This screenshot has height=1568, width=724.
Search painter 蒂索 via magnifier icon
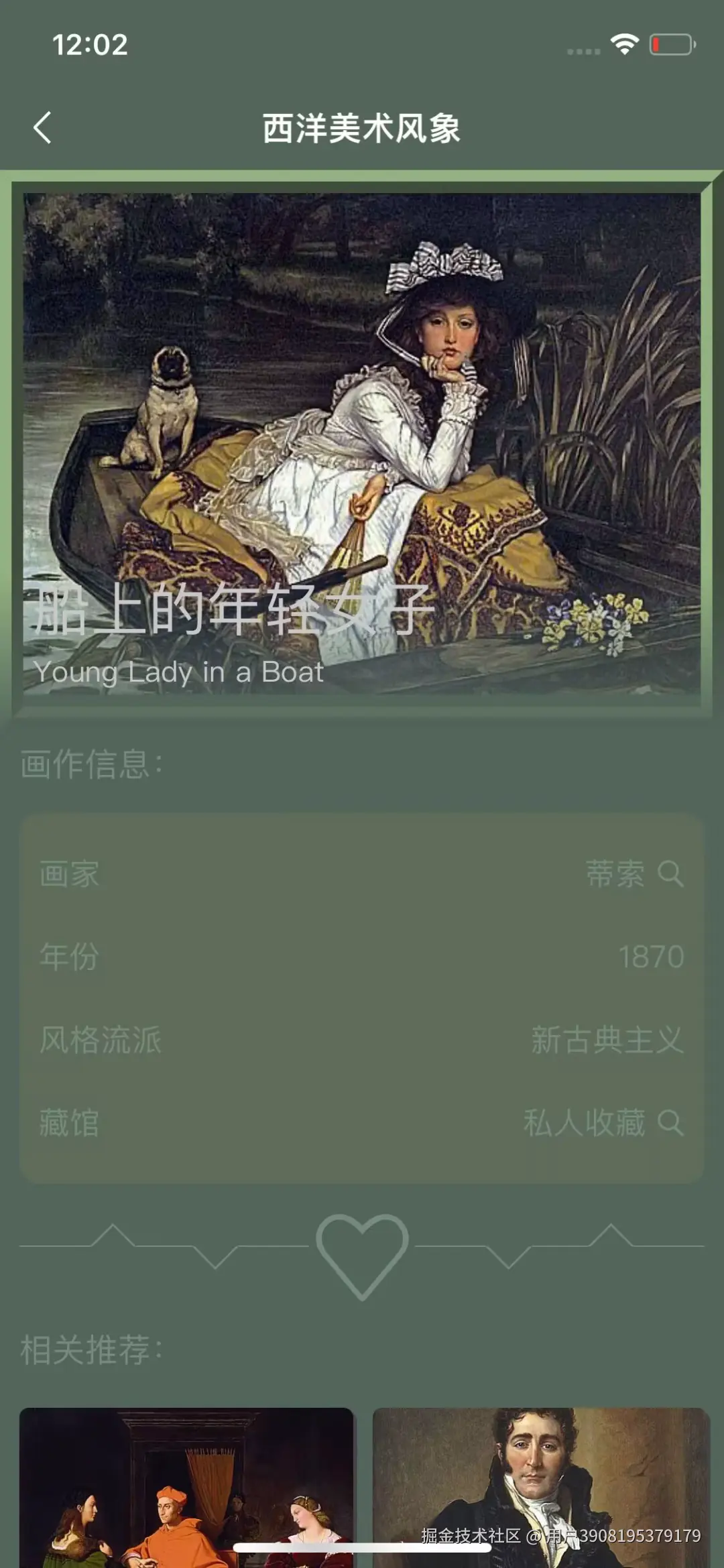(670, 873)
